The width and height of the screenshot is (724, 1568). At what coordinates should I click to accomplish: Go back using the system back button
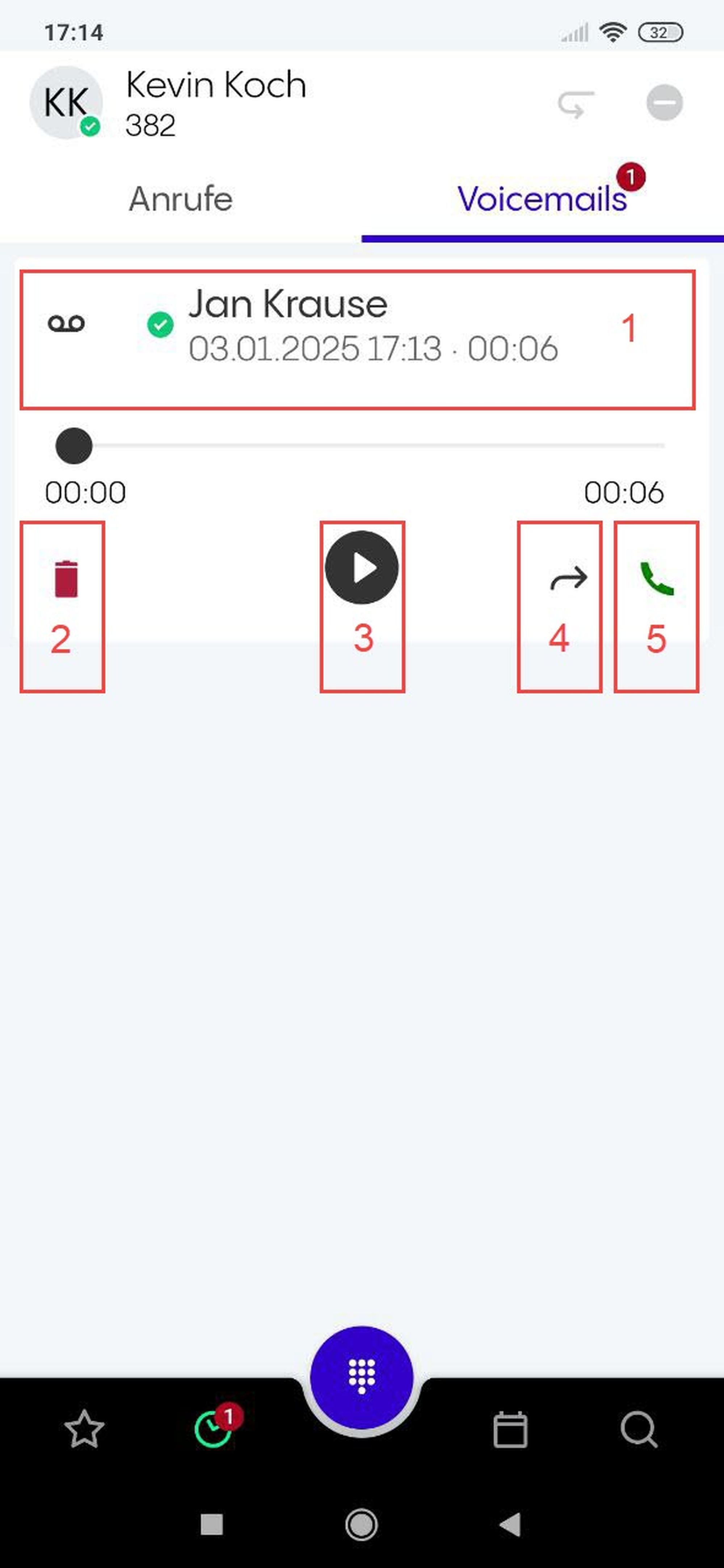pyautogui.click(x=510, y=1525)
